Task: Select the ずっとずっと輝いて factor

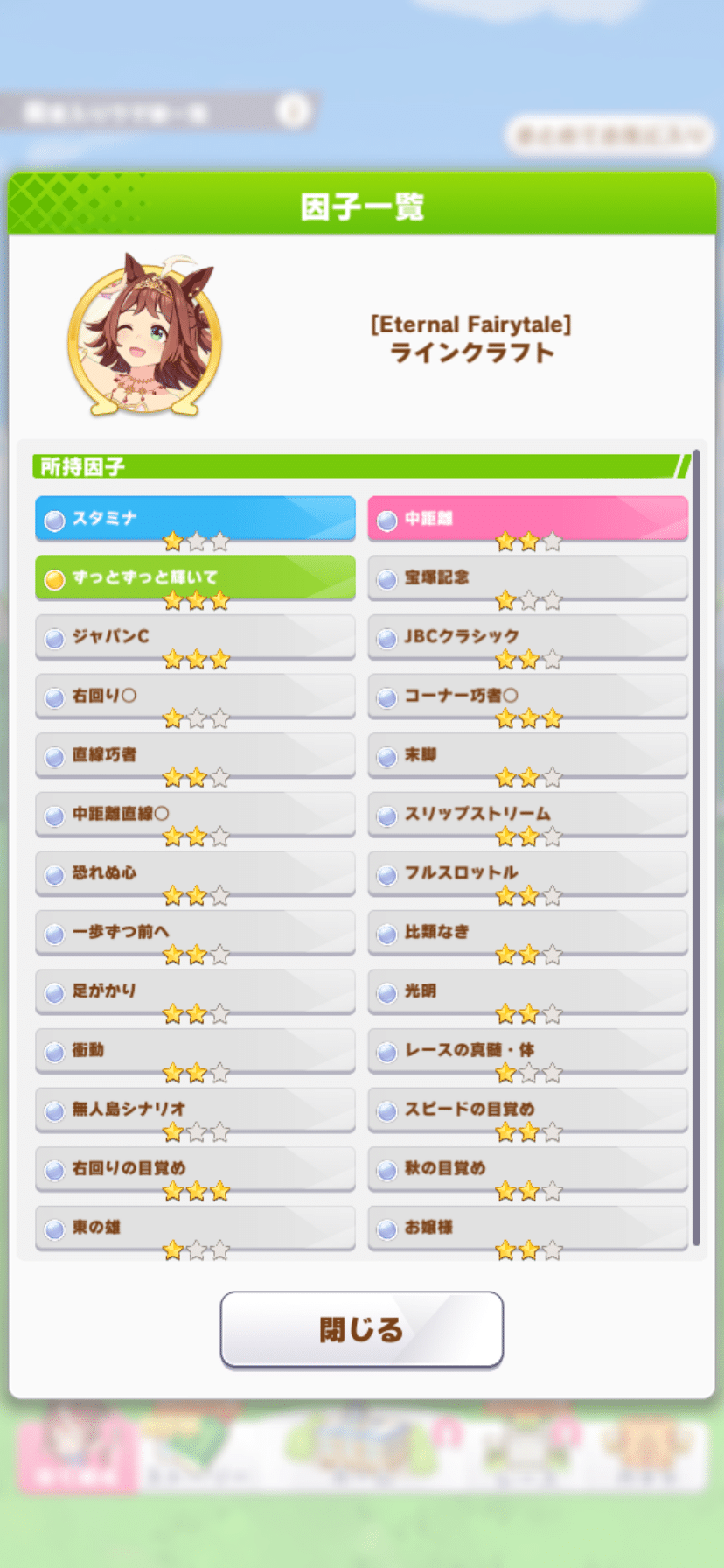Action: point(195,577)
